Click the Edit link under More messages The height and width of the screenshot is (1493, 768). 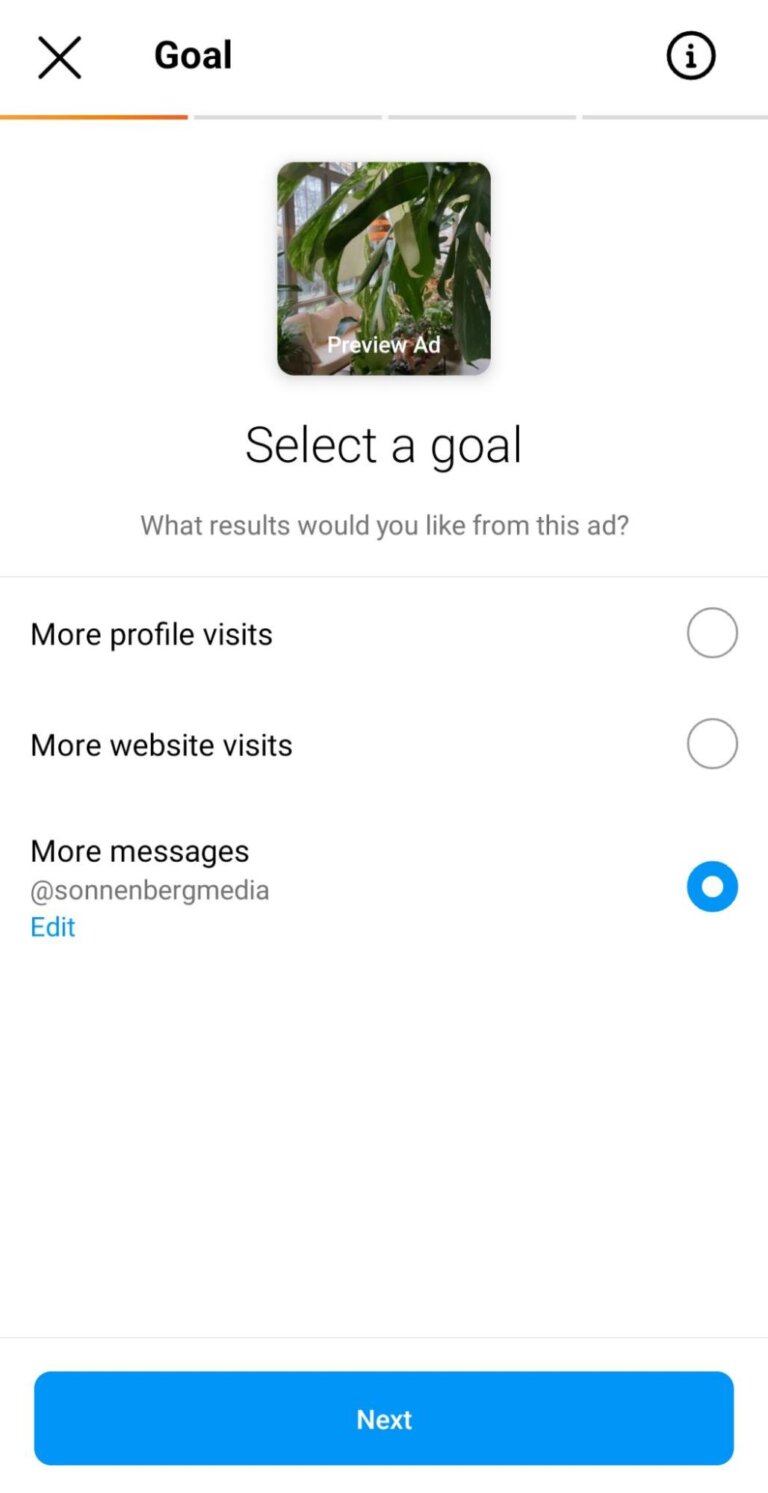pyautogui.click(x=52, y=927)
